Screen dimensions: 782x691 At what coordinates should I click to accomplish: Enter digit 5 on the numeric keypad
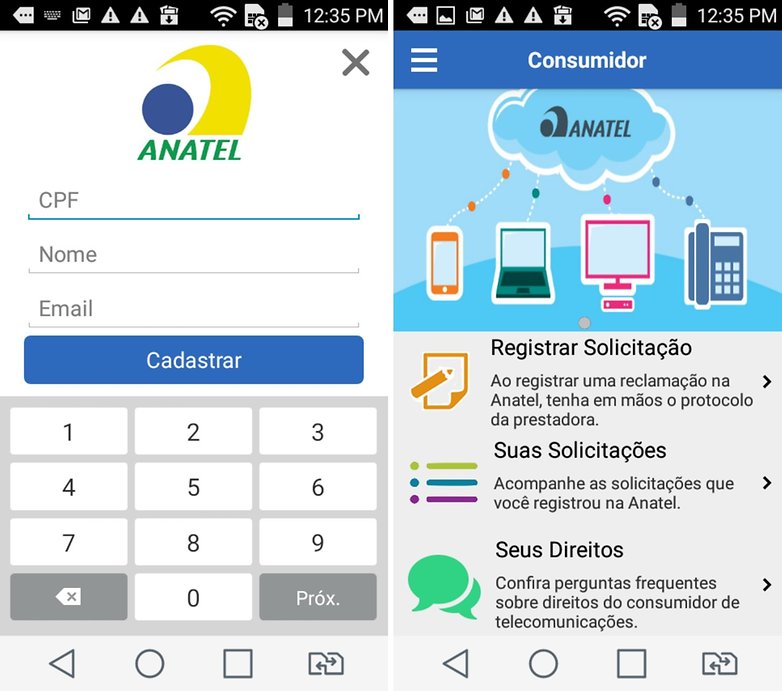point(193,488)
